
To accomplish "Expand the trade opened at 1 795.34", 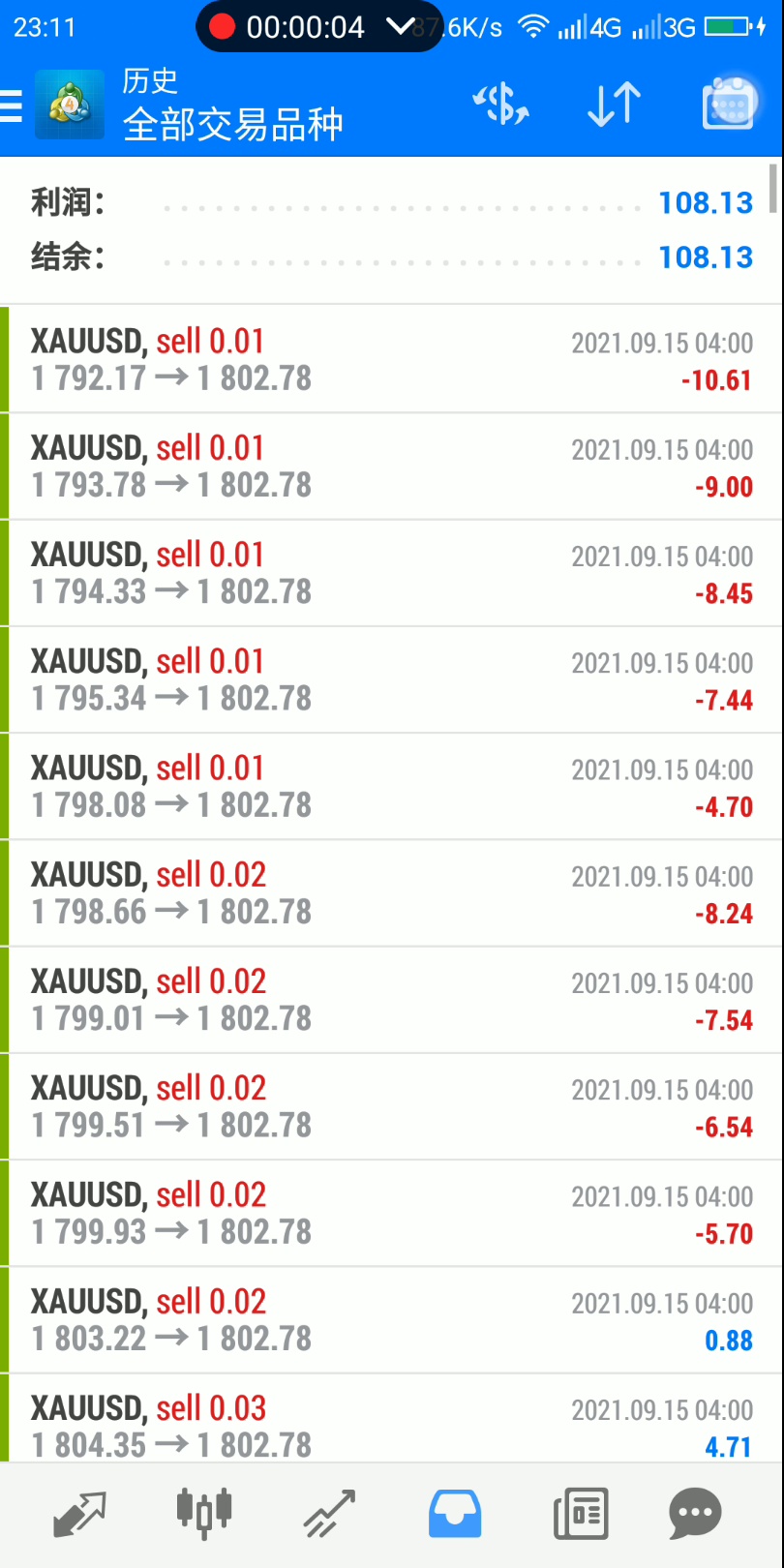I will tap(392, 679).
